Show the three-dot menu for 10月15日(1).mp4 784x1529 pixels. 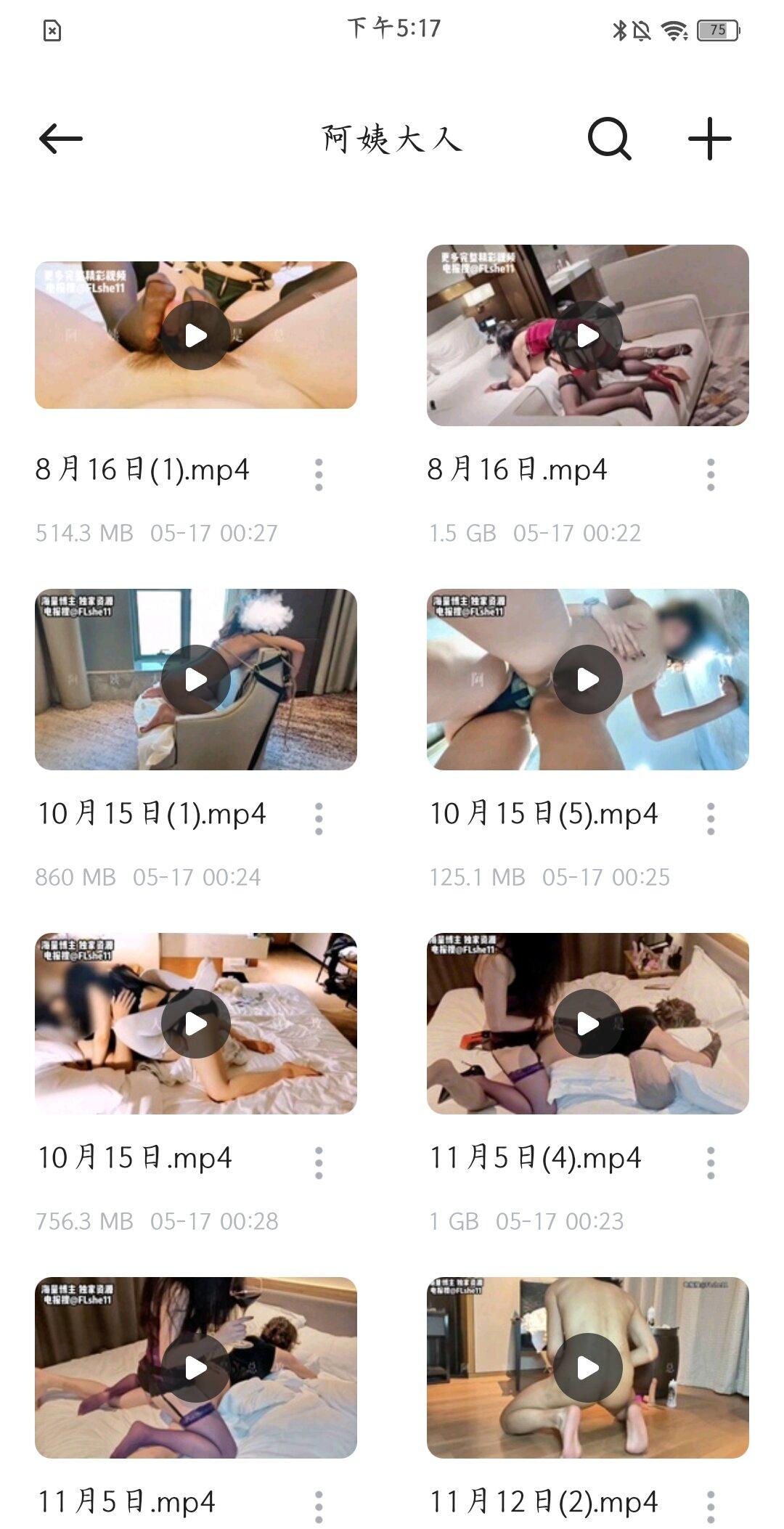[x=319, y=819]
